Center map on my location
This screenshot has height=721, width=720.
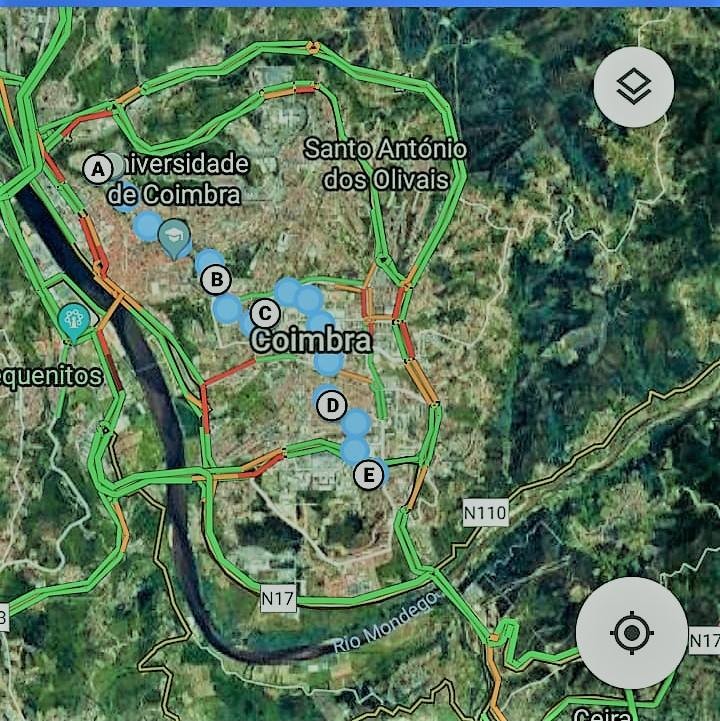click(x=631, y=632)
